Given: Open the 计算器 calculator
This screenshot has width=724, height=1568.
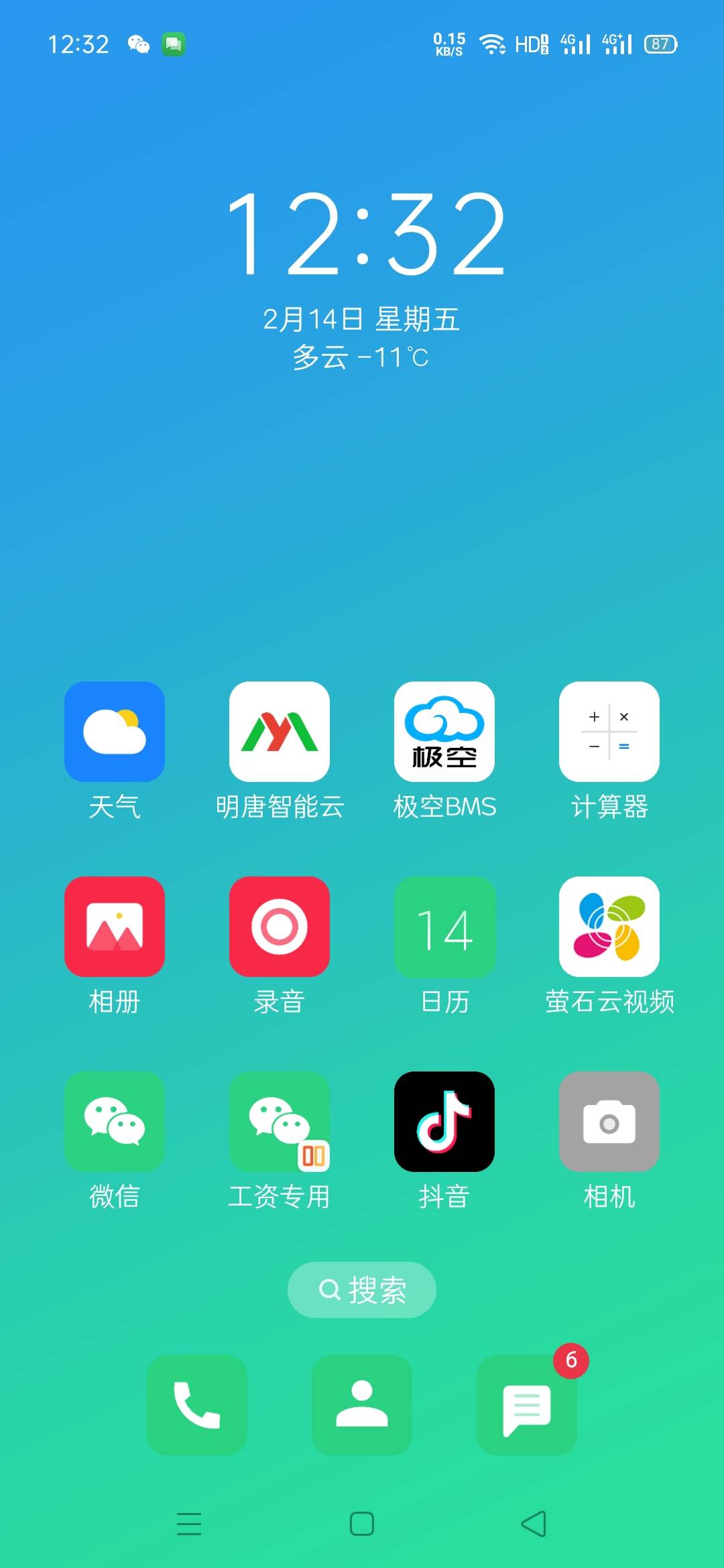Looking at the screenshot, I should tap(609, 732).
